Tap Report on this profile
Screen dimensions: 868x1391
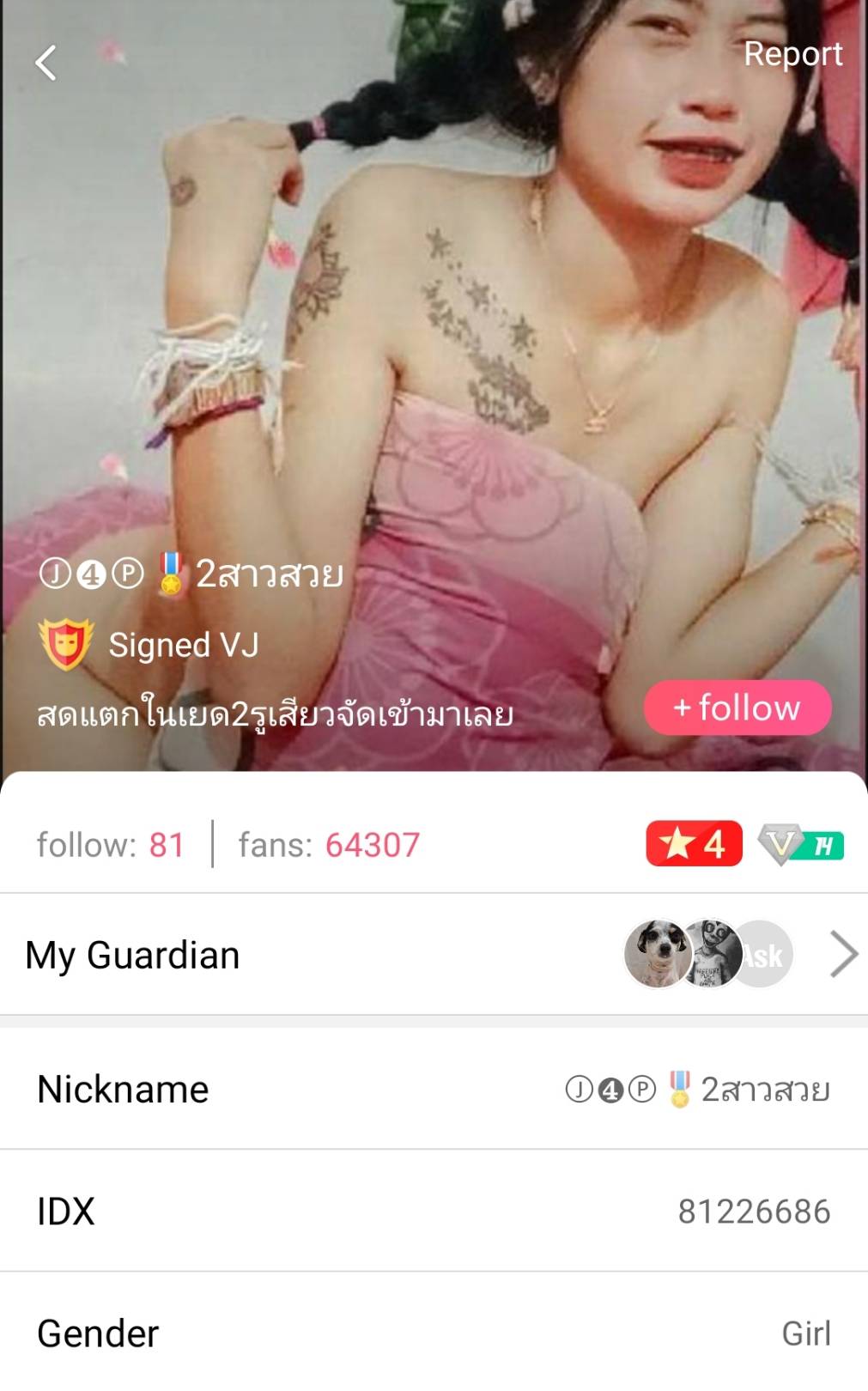tap(792, 54)
